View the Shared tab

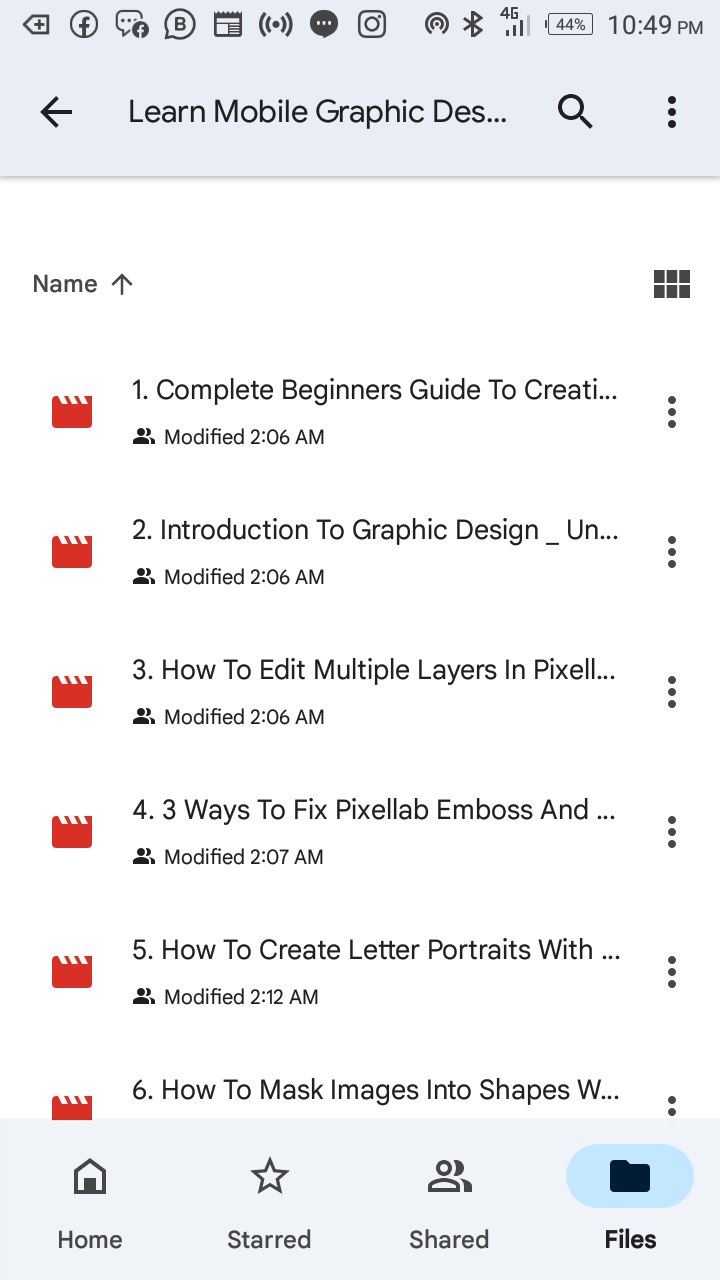pyautogui.click(x=449, y=1198)
